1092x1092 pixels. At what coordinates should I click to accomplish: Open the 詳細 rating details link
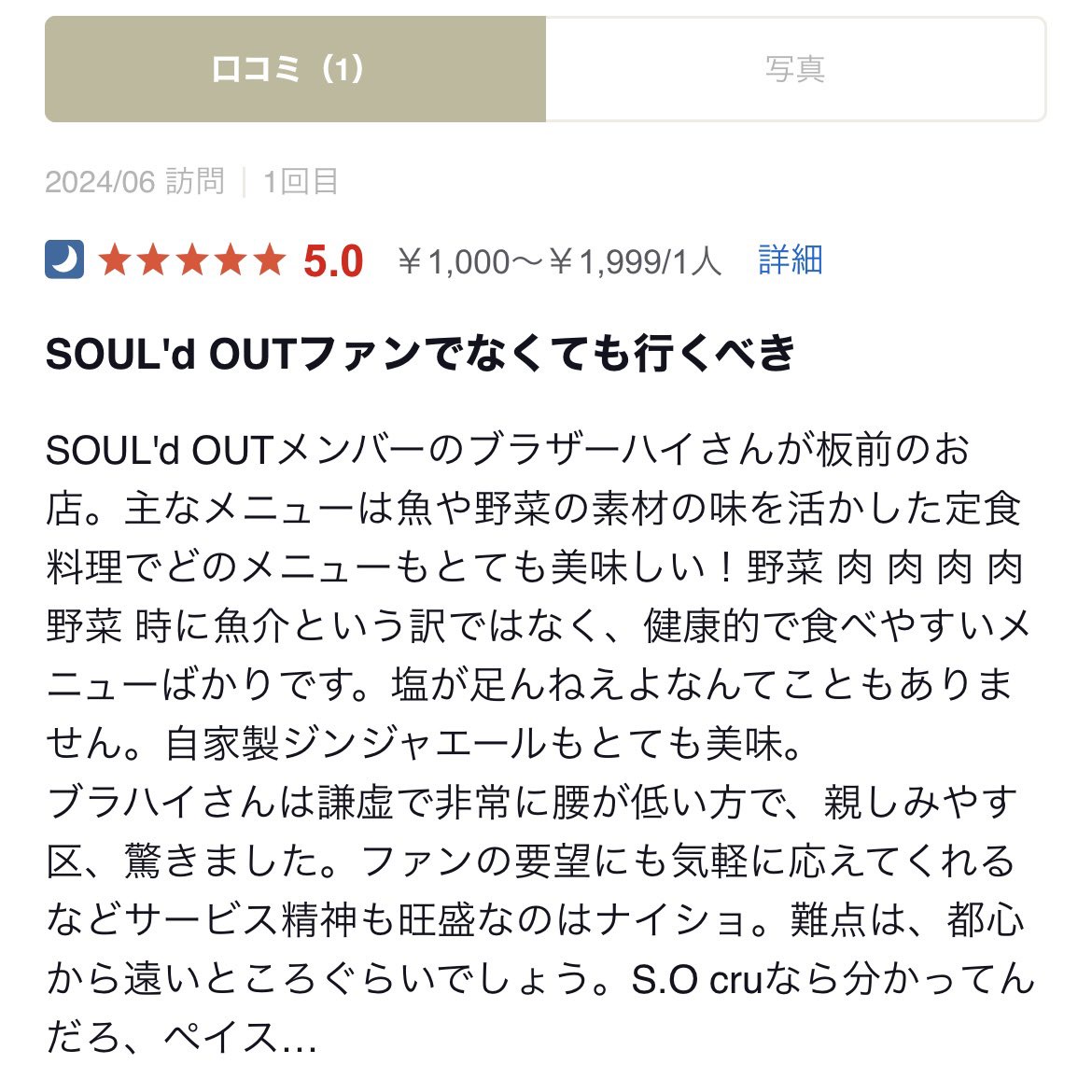790,259
